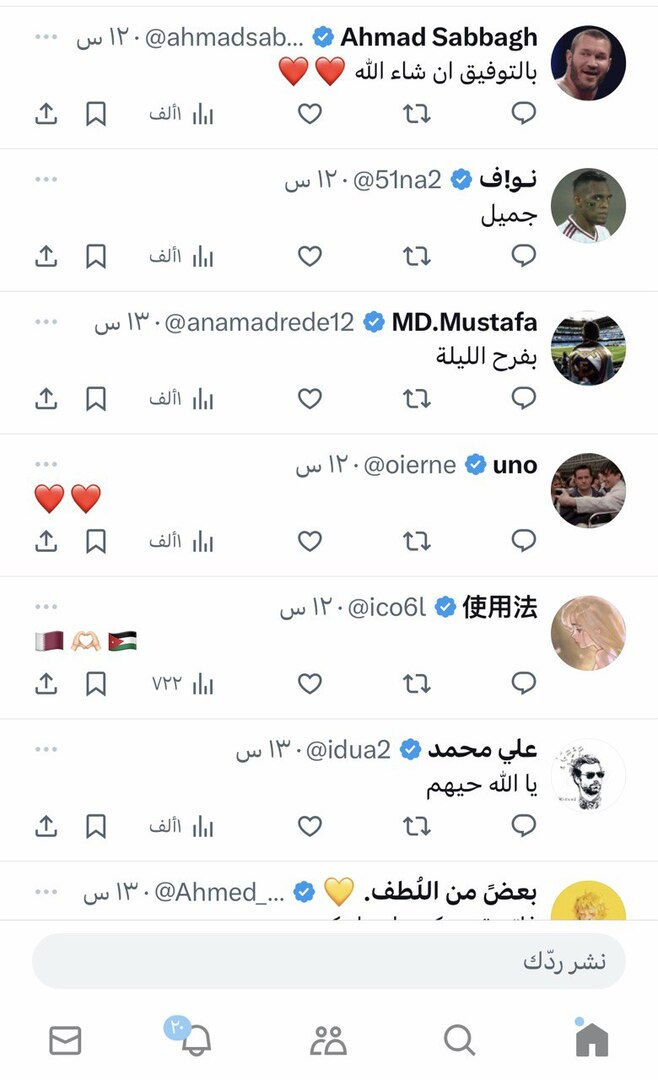This screenshot has width=658, height=1080.
Task: Reply to the comment from 使用法
Action: [x=524, y=683]
